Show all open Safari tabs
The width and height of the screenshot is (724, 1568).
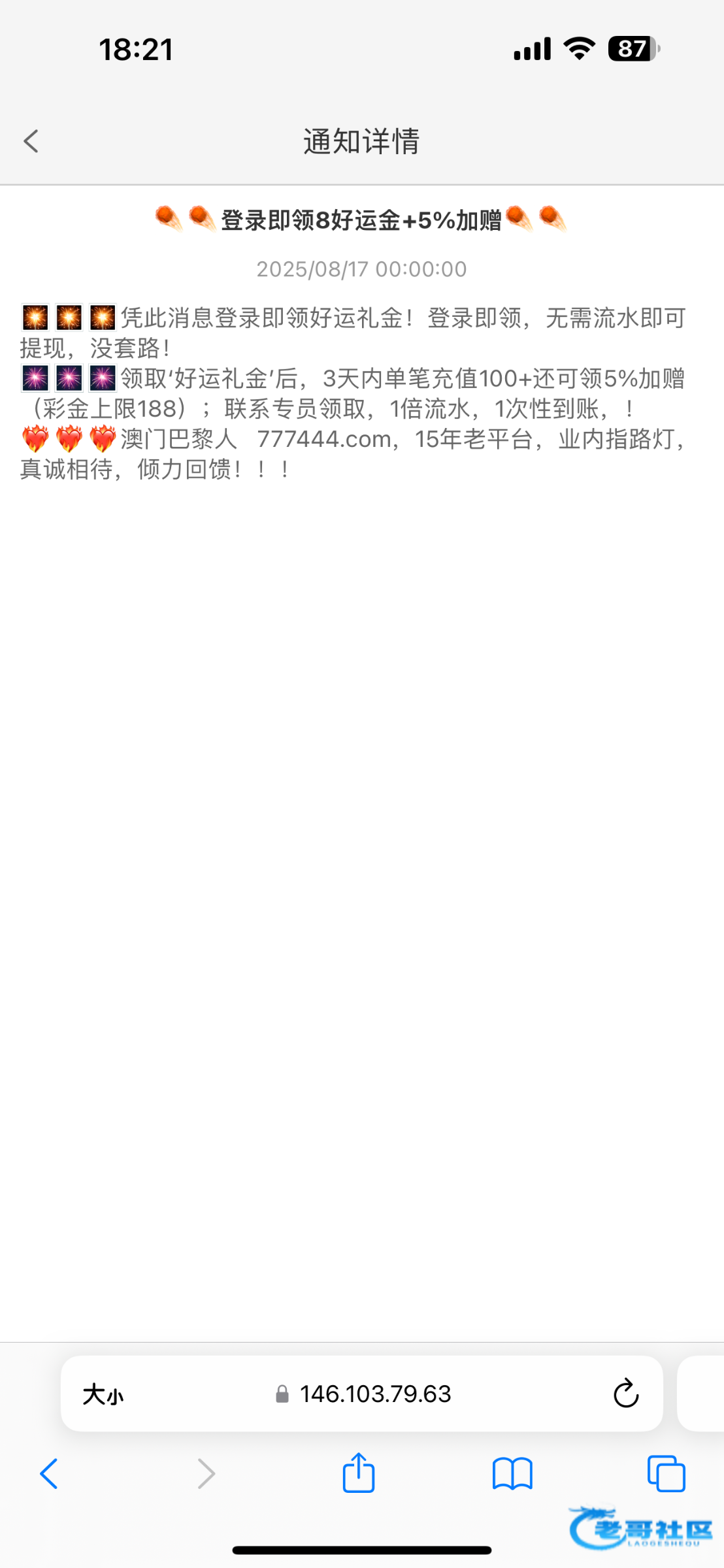pyautogui.click(x=666, y=1474)
